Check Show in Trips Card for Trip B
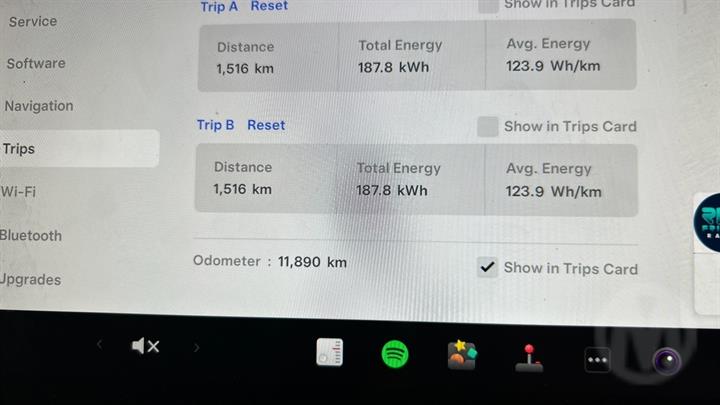The width and height of the screenshot is (720, 405). click(x=488, y=126)
